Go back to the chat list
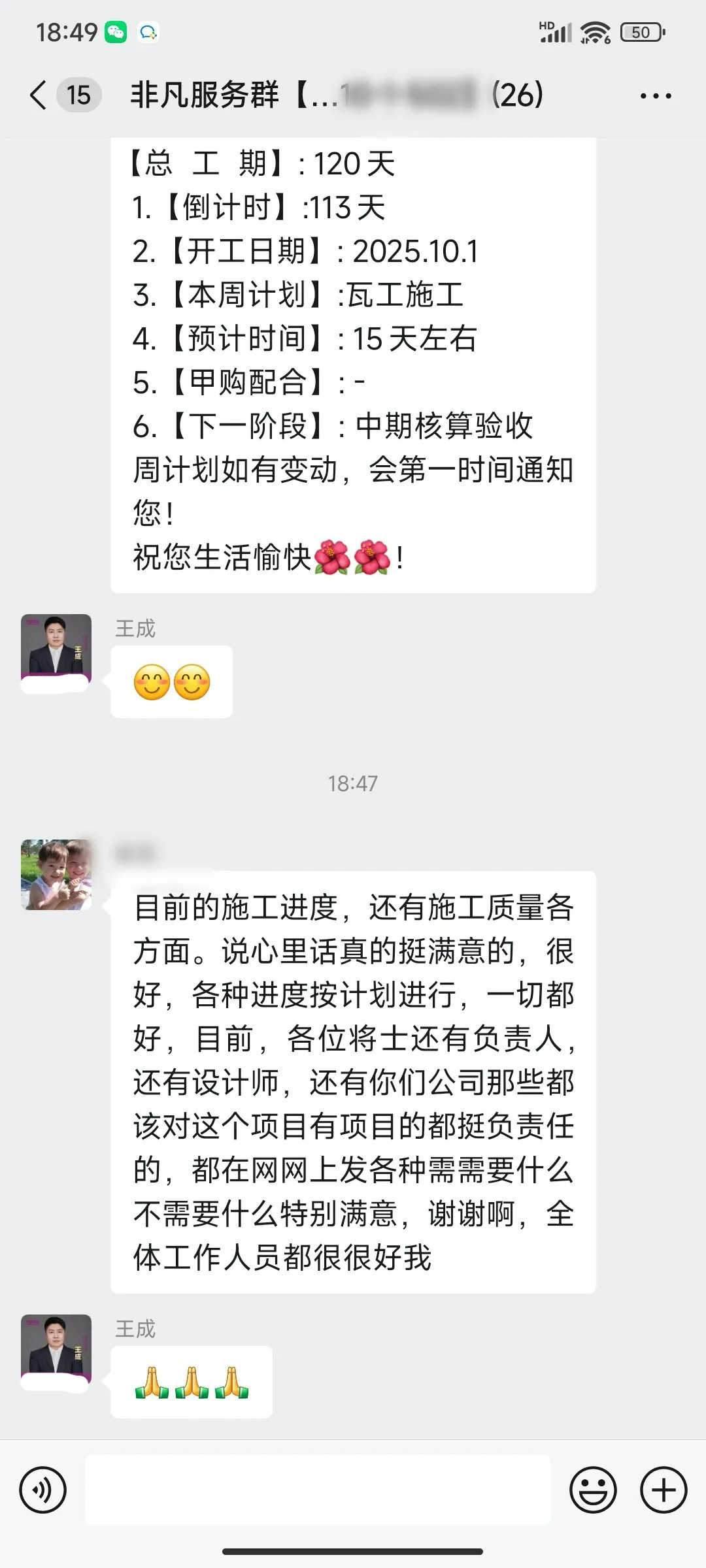Image resolution: width=706 pixels, height=1568 pixels. click(39, 95)
